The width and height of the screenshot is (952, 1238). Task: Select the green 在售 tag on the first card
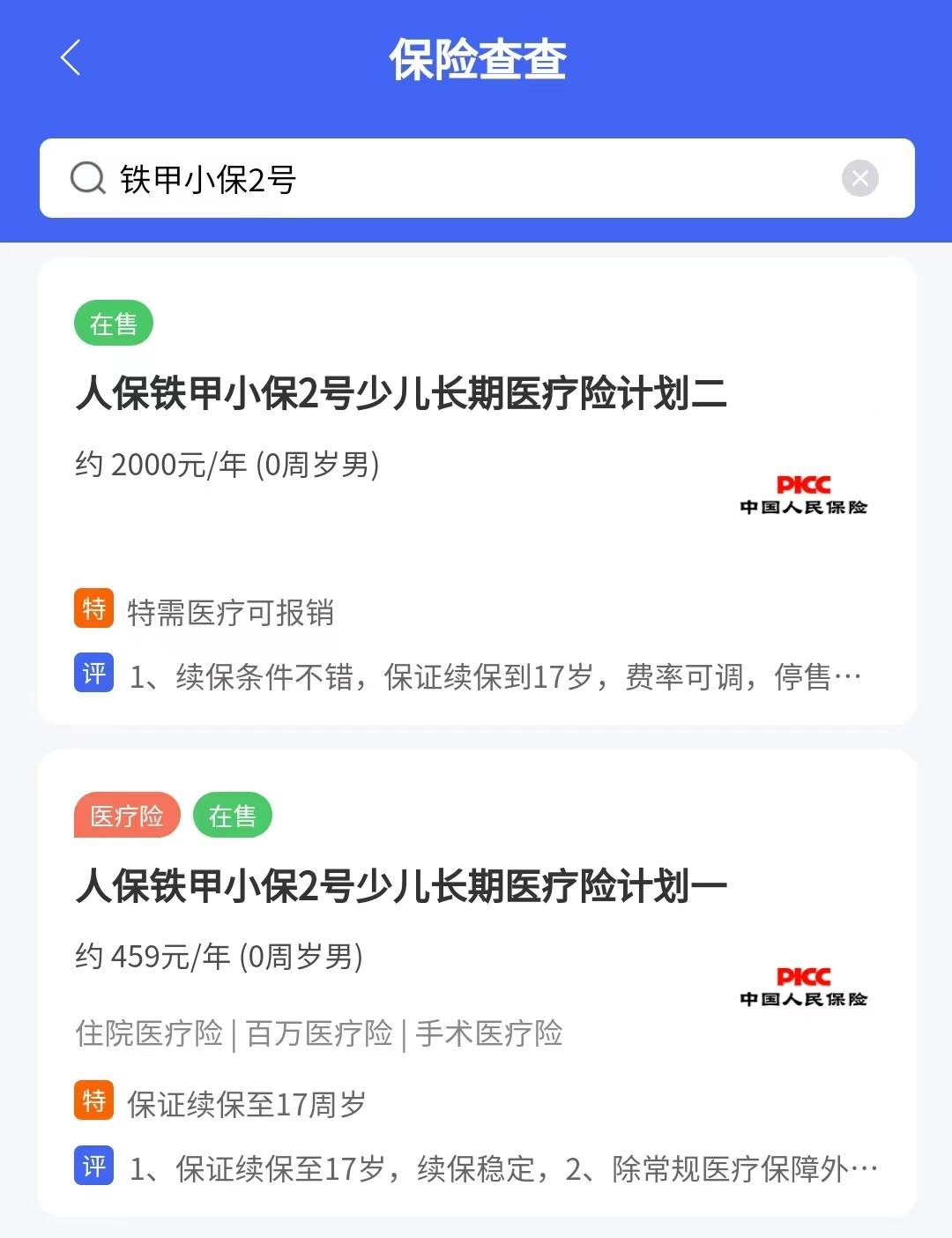113,323
